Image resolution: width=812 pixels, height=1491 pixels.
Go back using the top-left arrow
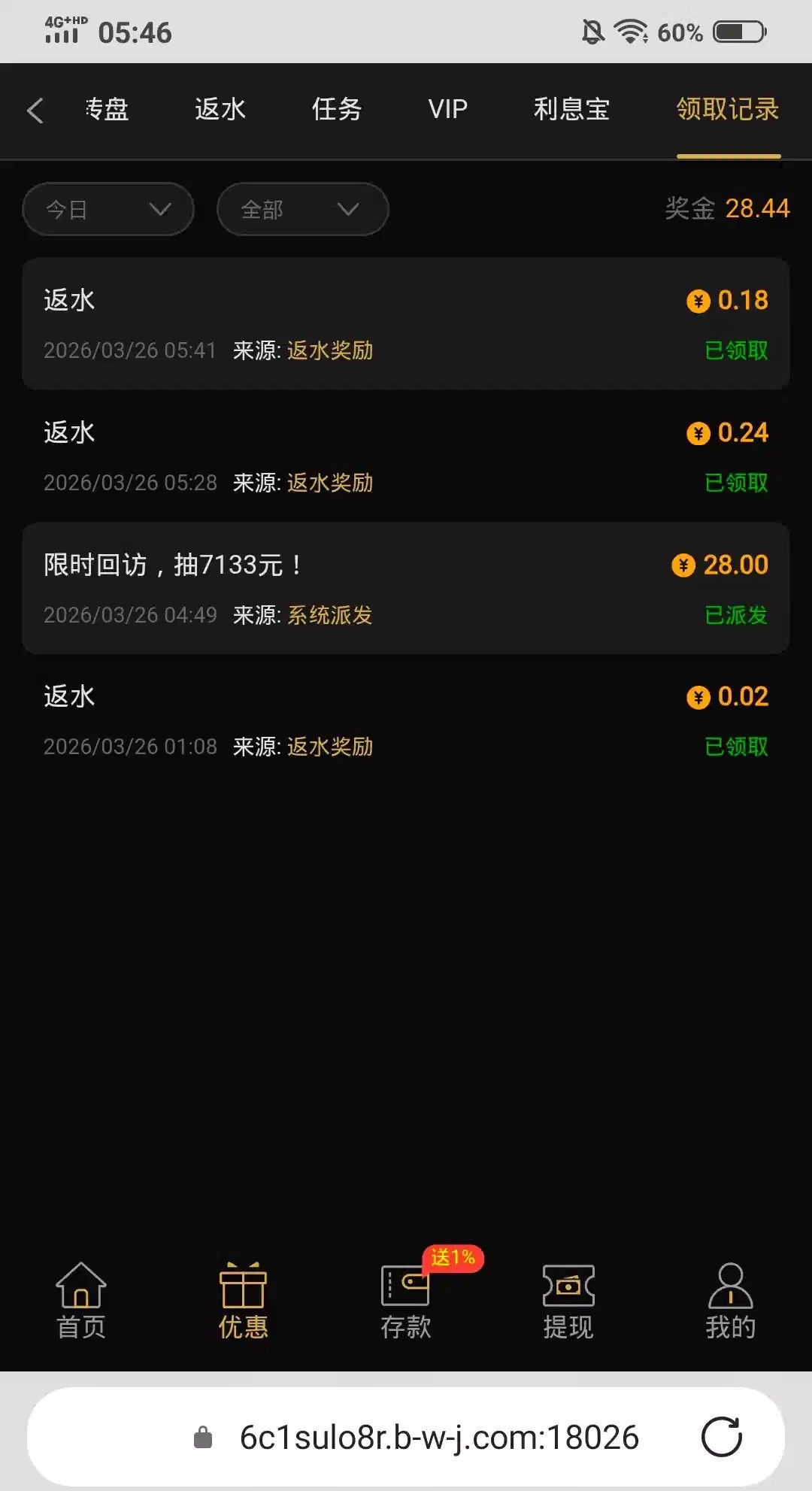pos(35,110)
